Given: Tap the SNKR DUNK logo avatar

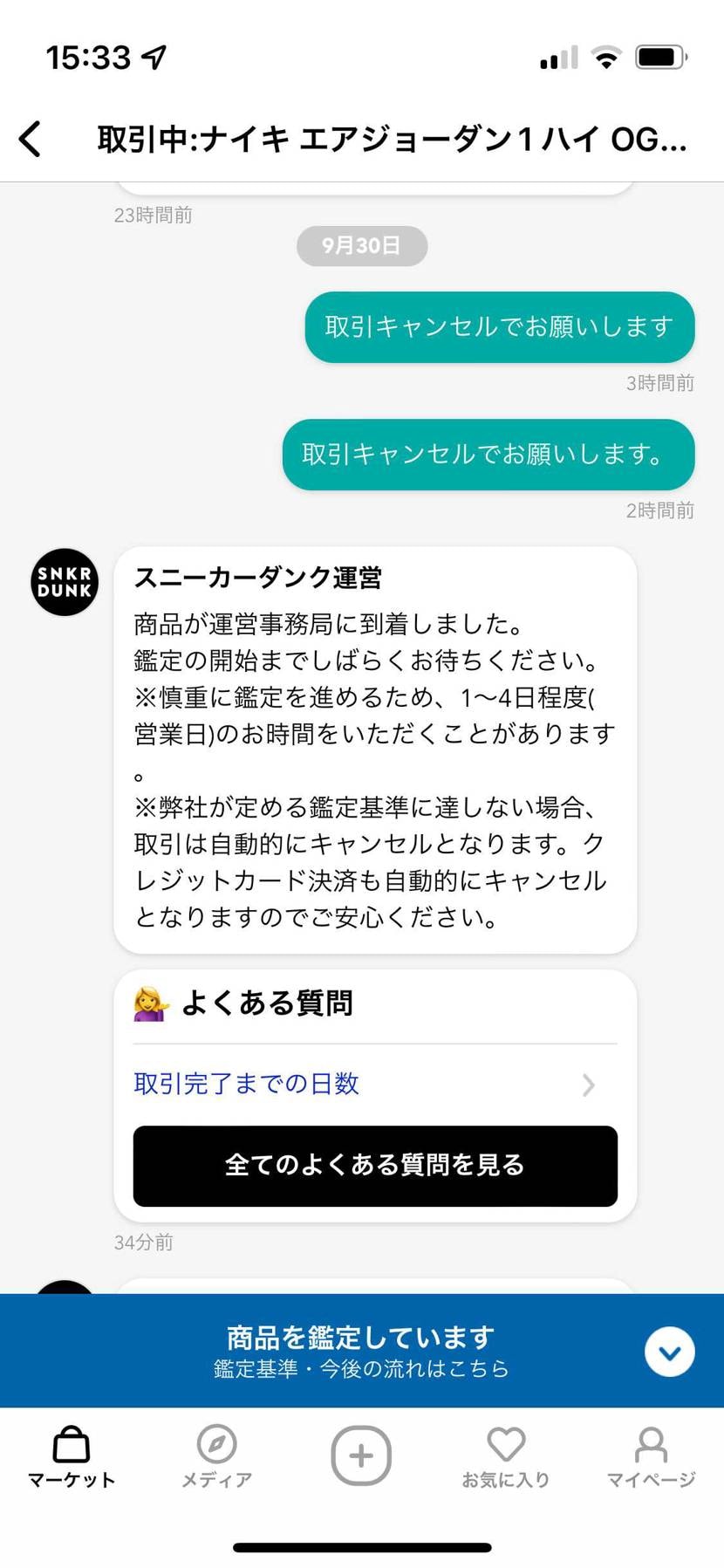Looking at the screenshot, I should point(64,582).
